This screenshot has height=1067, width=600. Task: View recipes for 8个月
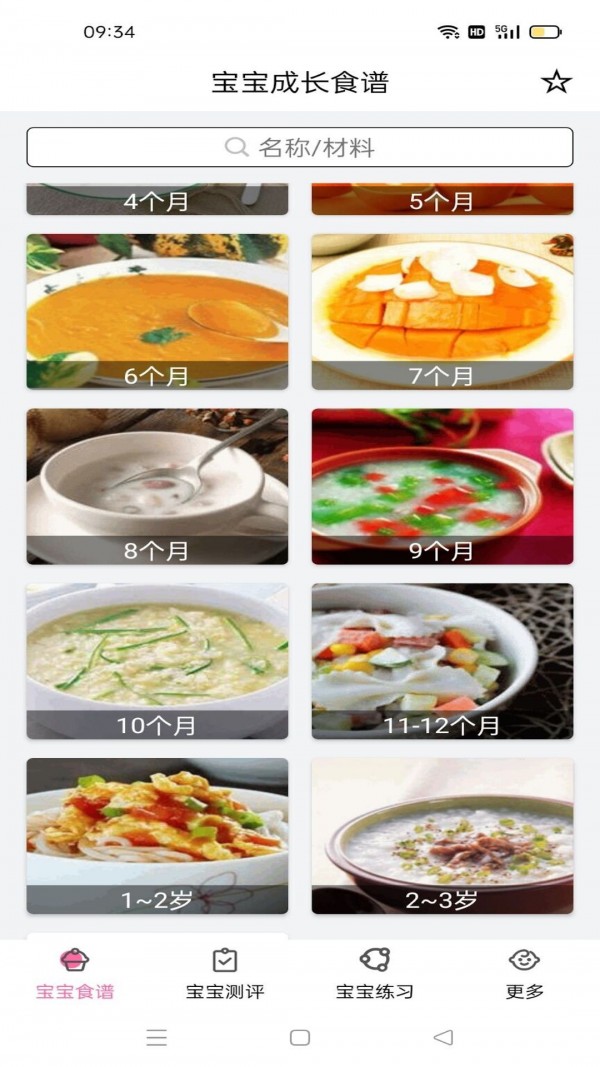[157, 486]
